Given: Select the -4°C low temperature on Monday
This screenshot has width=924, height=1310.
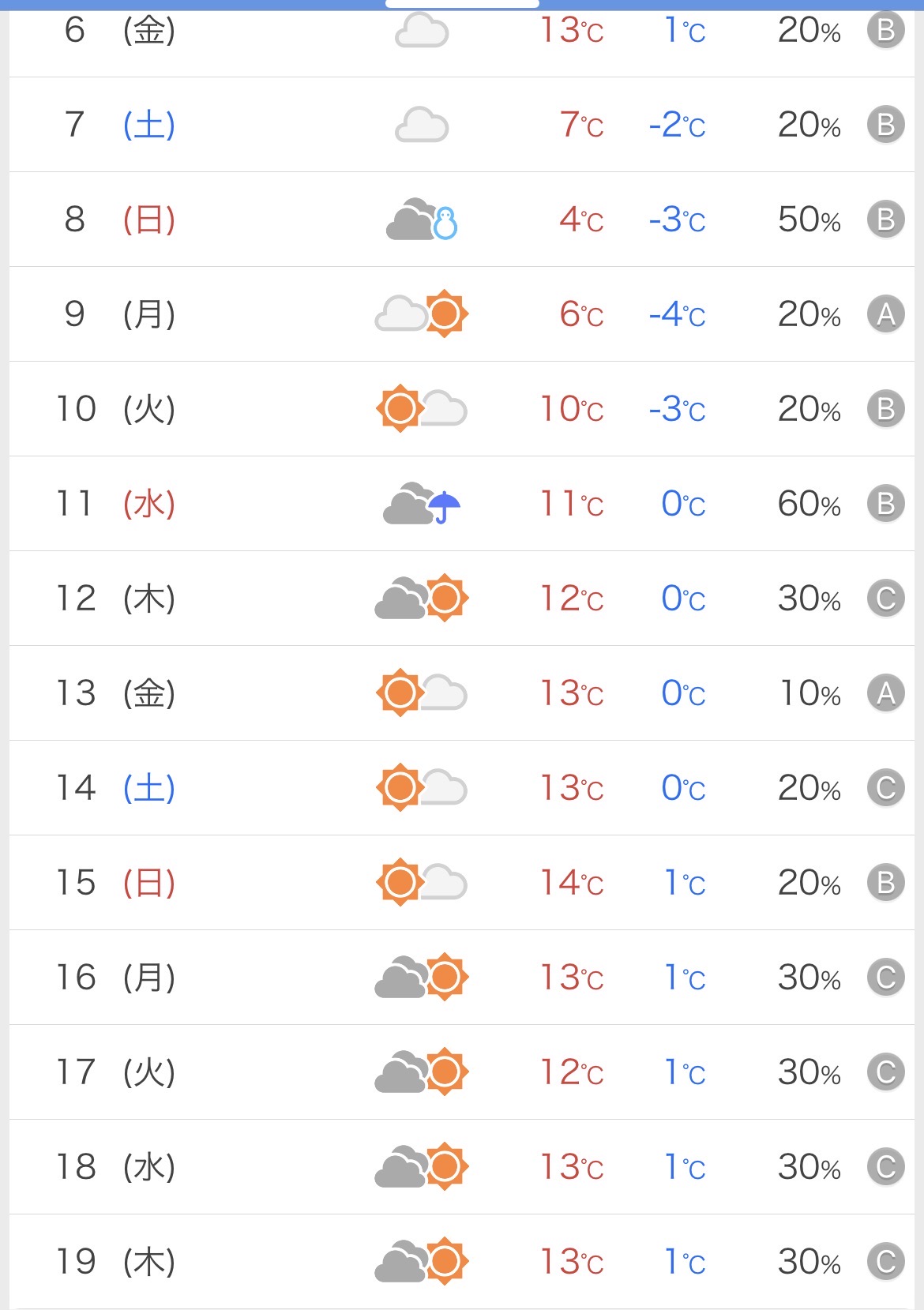Looking at the screenshot, I should 677,313.
